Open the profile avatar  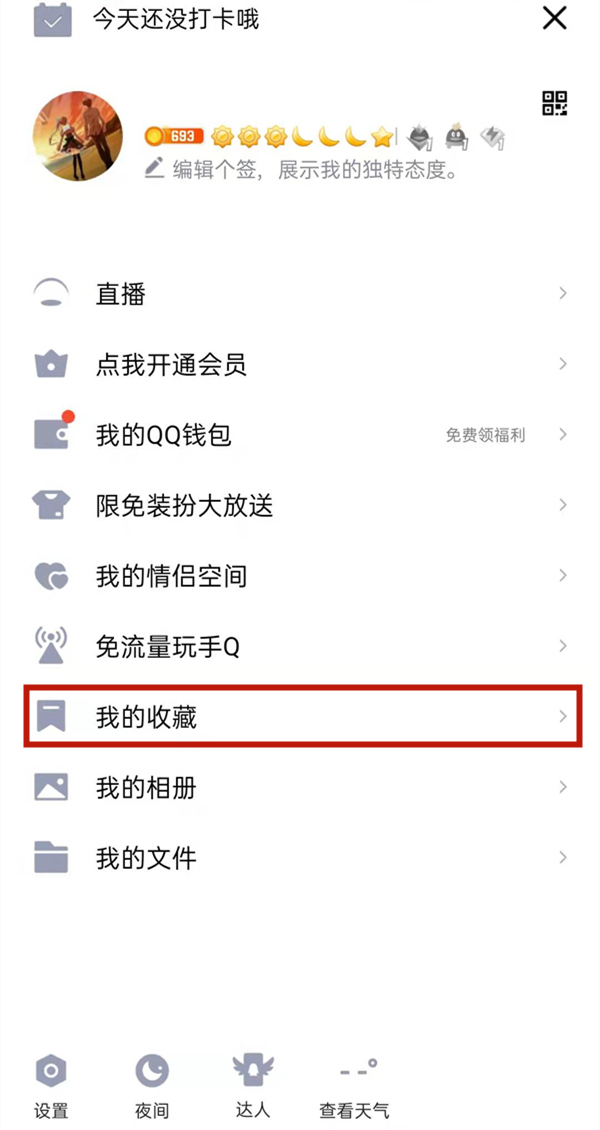click(78, 137)
